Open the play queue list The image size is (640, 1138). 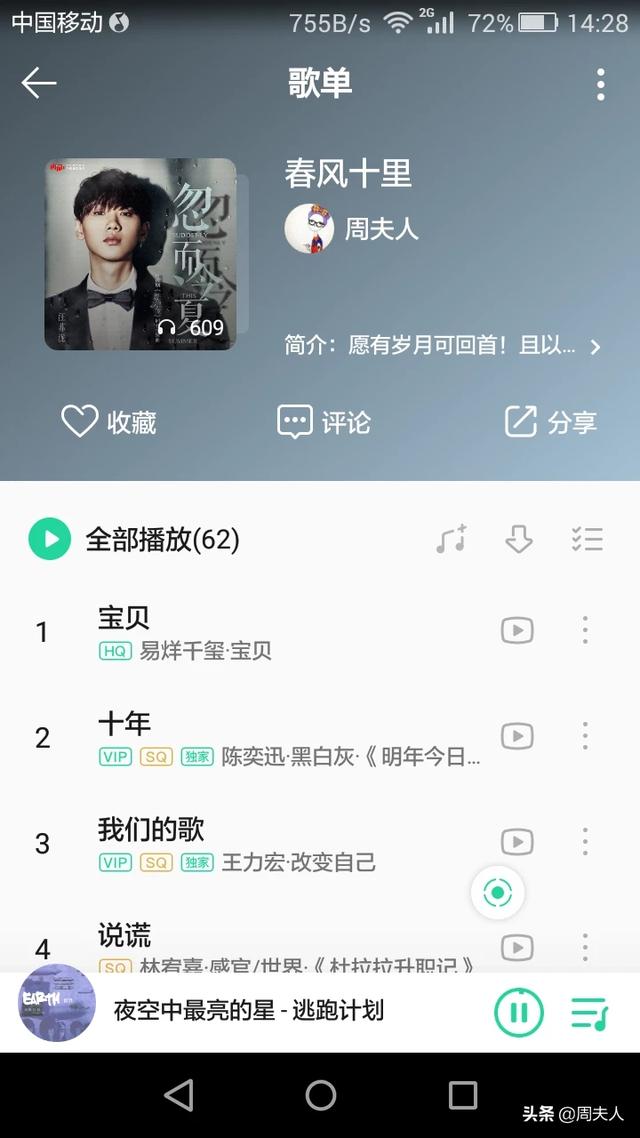point(590,1012)
